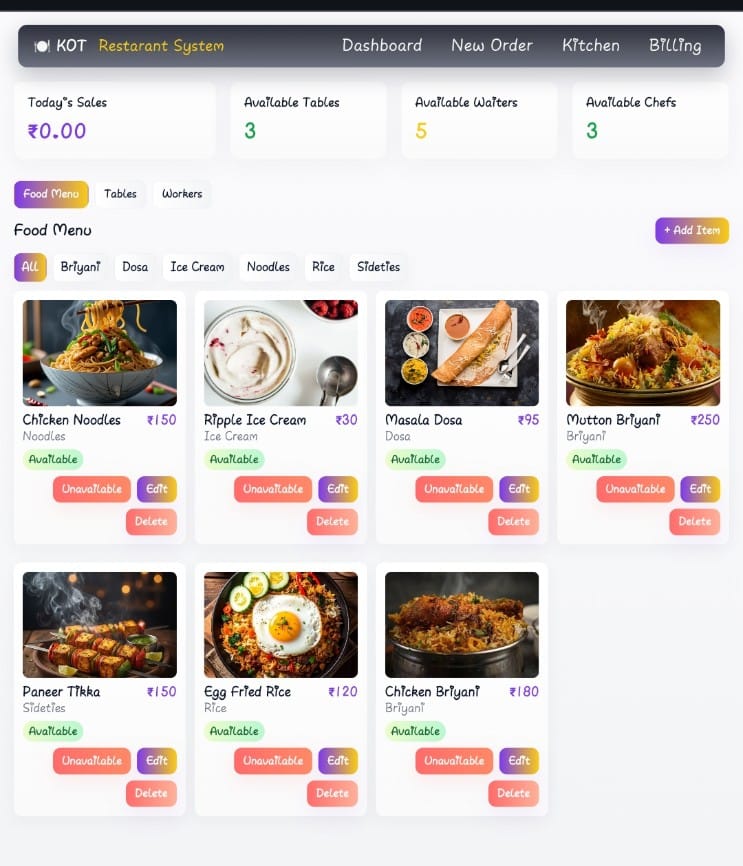Viewport: 743px width, 866px height.
Task: Filter menu by Briyani
Action: point(80,267)
